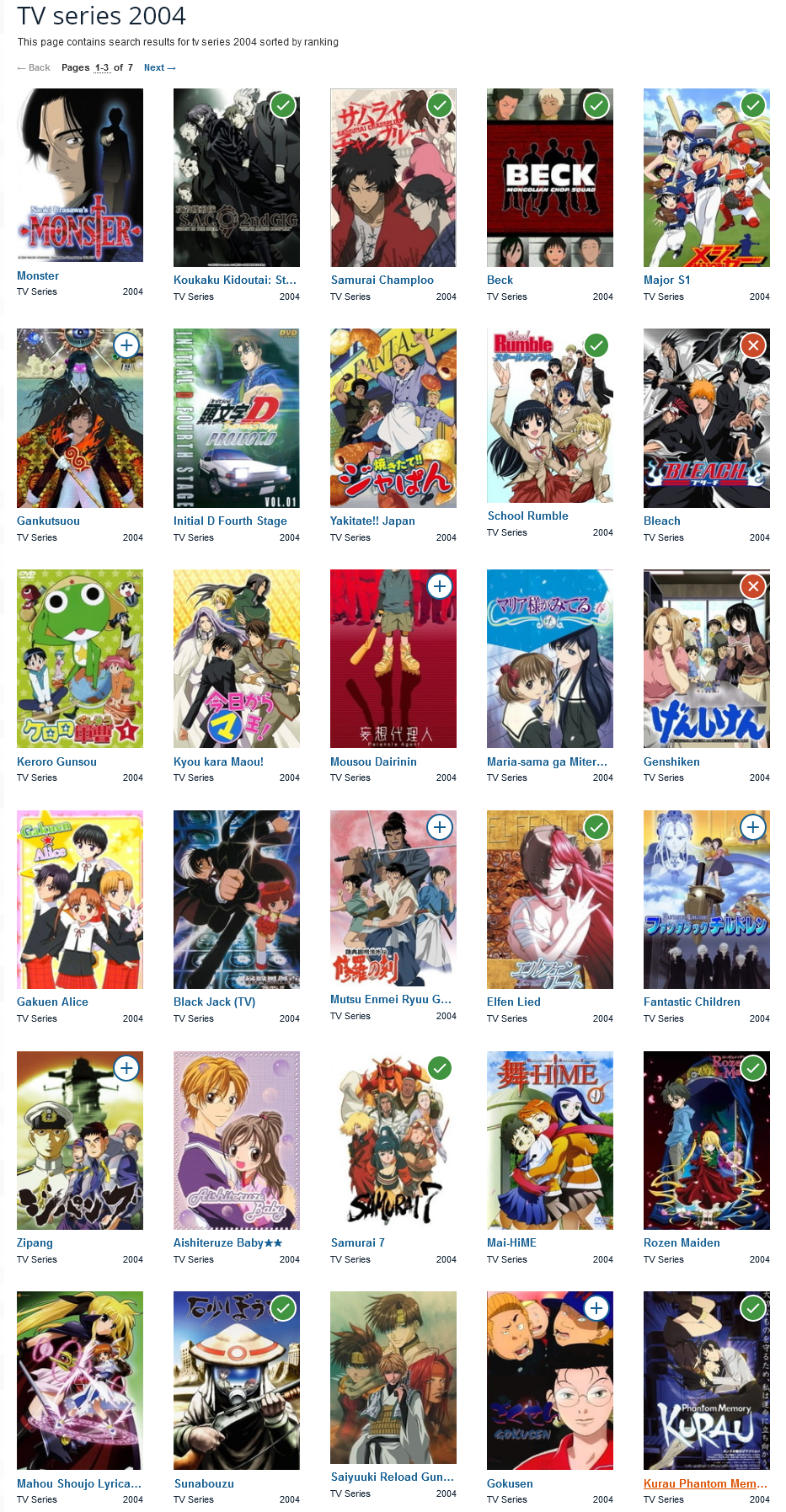Tap the green checkmark on Elfen Lied

(596, 827)
